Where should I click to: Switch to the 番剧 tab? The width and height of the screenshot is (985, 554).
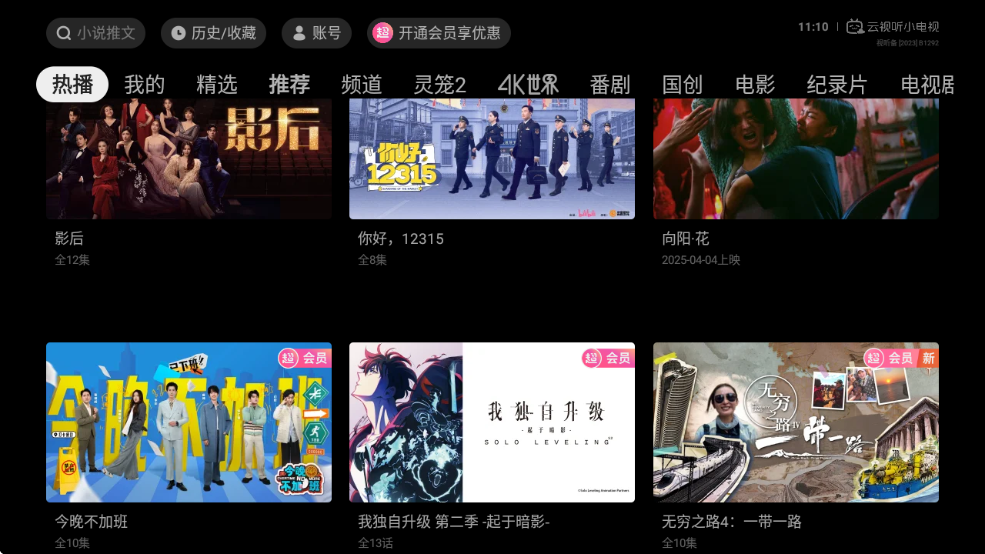609,85
